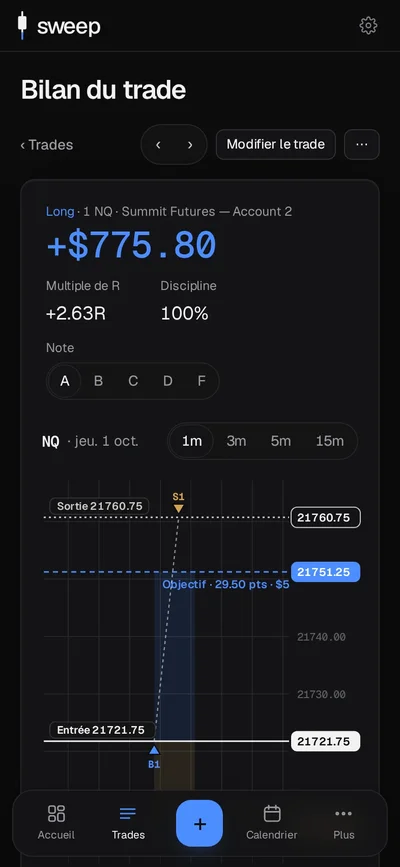The image size is (400, 867).
Task: Show previous trade with left chevron
Action: pyautogui.click(x=158, y=145)
